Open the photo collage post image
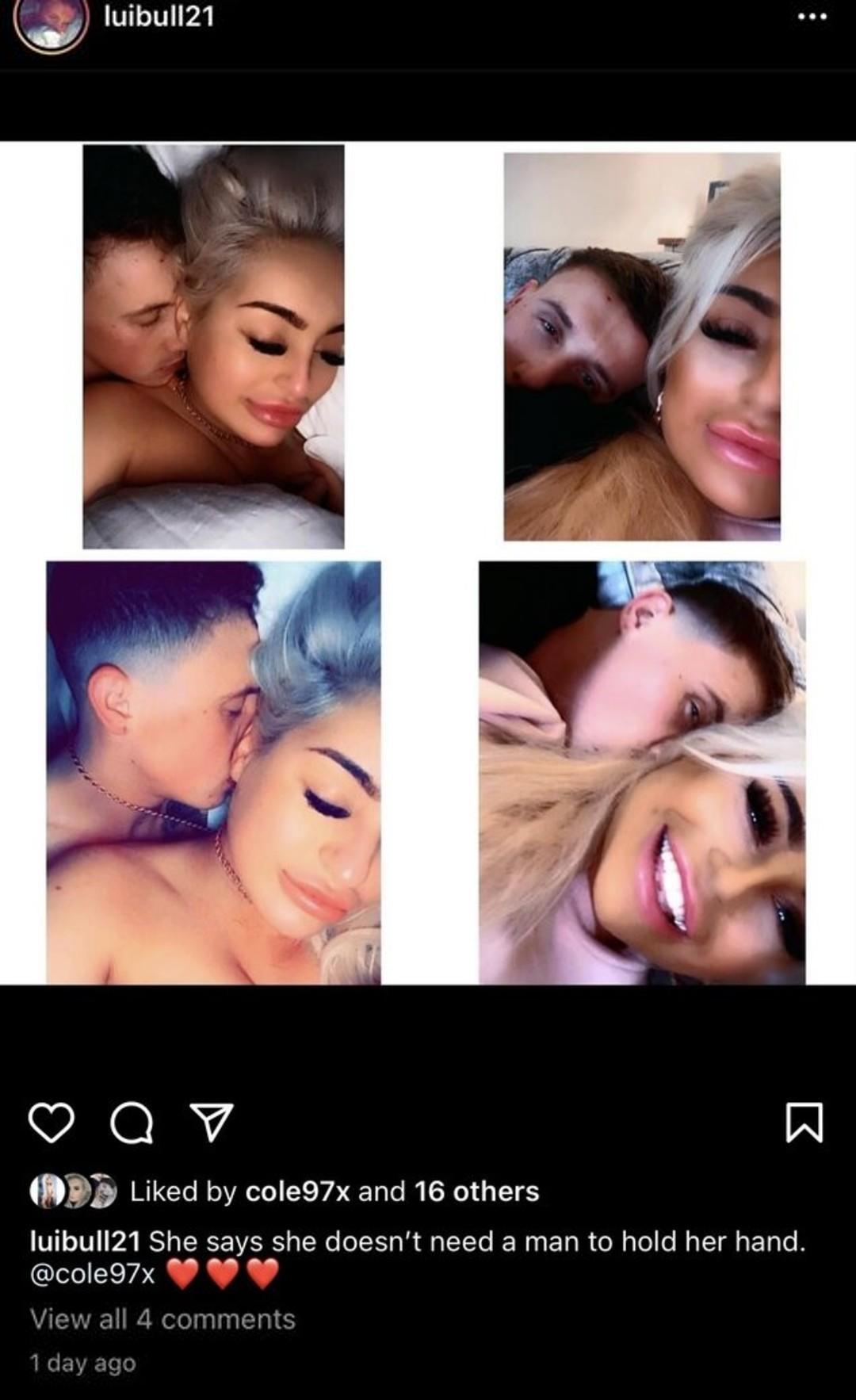 [x=428, y=563]
